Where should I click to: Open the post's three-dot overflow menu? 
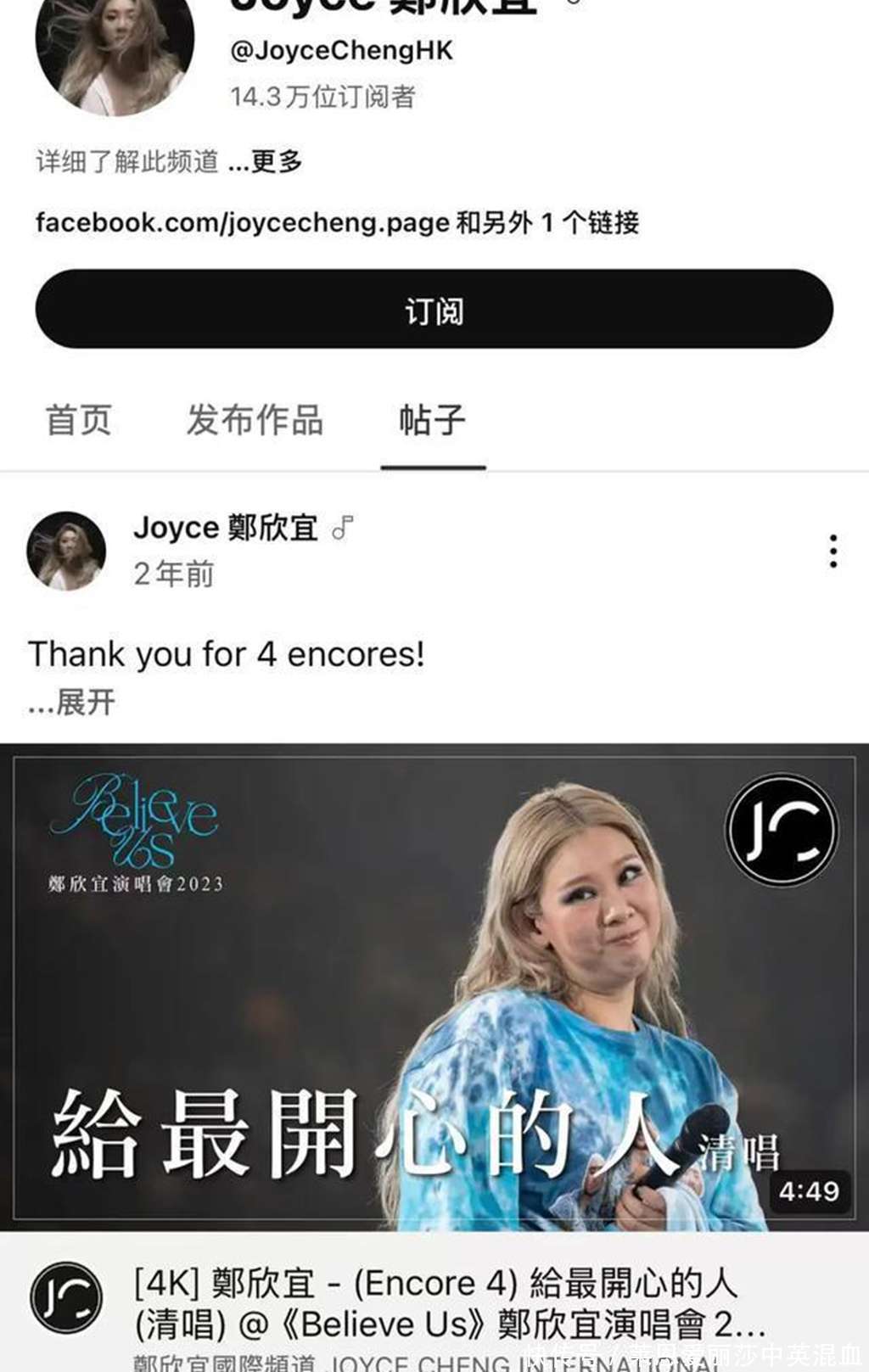[x=833, y=551]
